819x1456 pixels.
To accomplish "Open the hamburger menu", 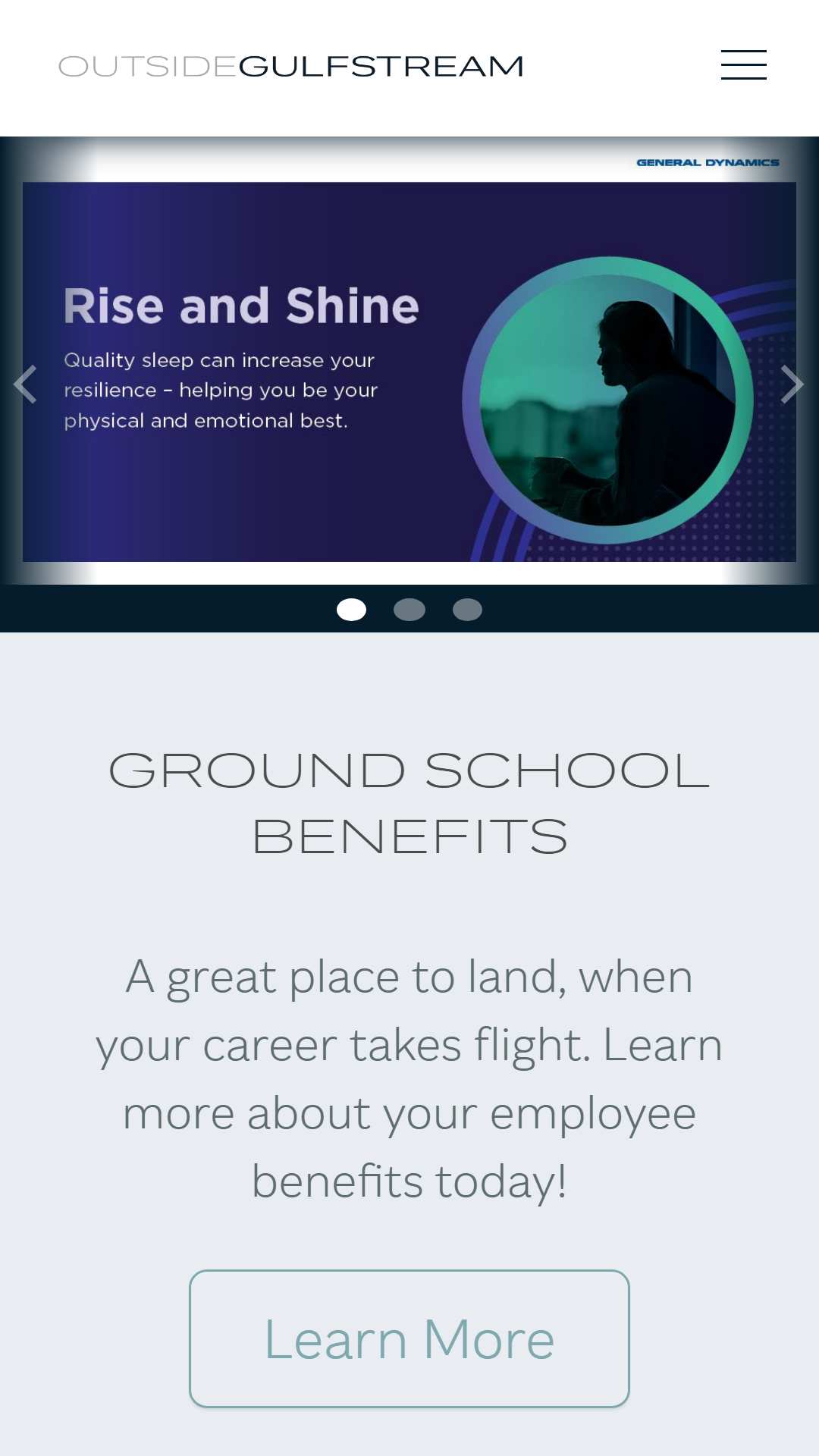I will (743, 65).
